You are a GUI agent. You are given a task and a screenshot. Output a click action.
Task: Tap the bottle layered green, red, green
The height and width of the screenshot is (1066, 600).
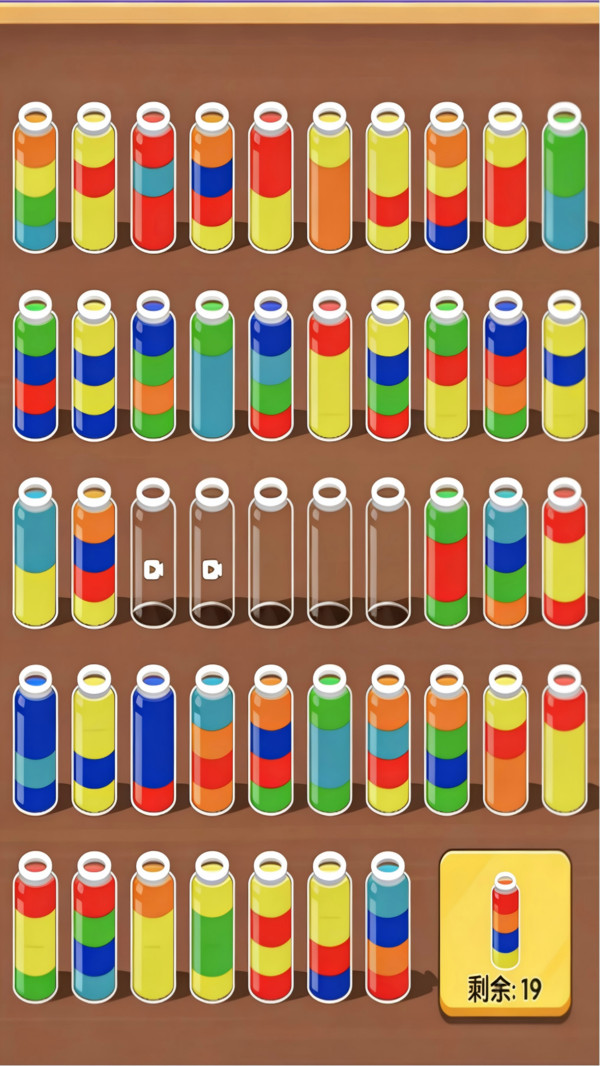tap(446, 555)
